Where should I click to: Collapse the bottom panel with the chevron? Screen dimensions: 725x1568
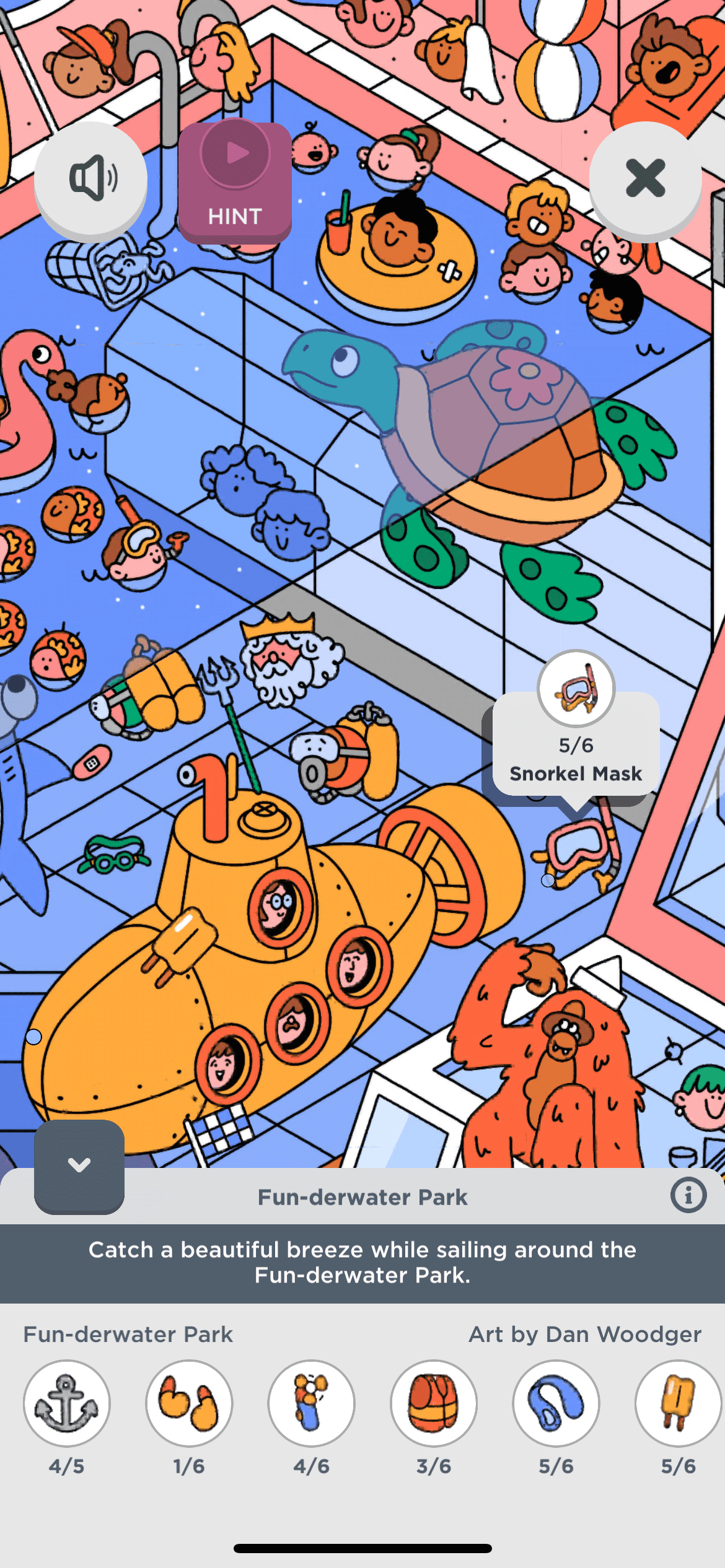coord(79,1165)
